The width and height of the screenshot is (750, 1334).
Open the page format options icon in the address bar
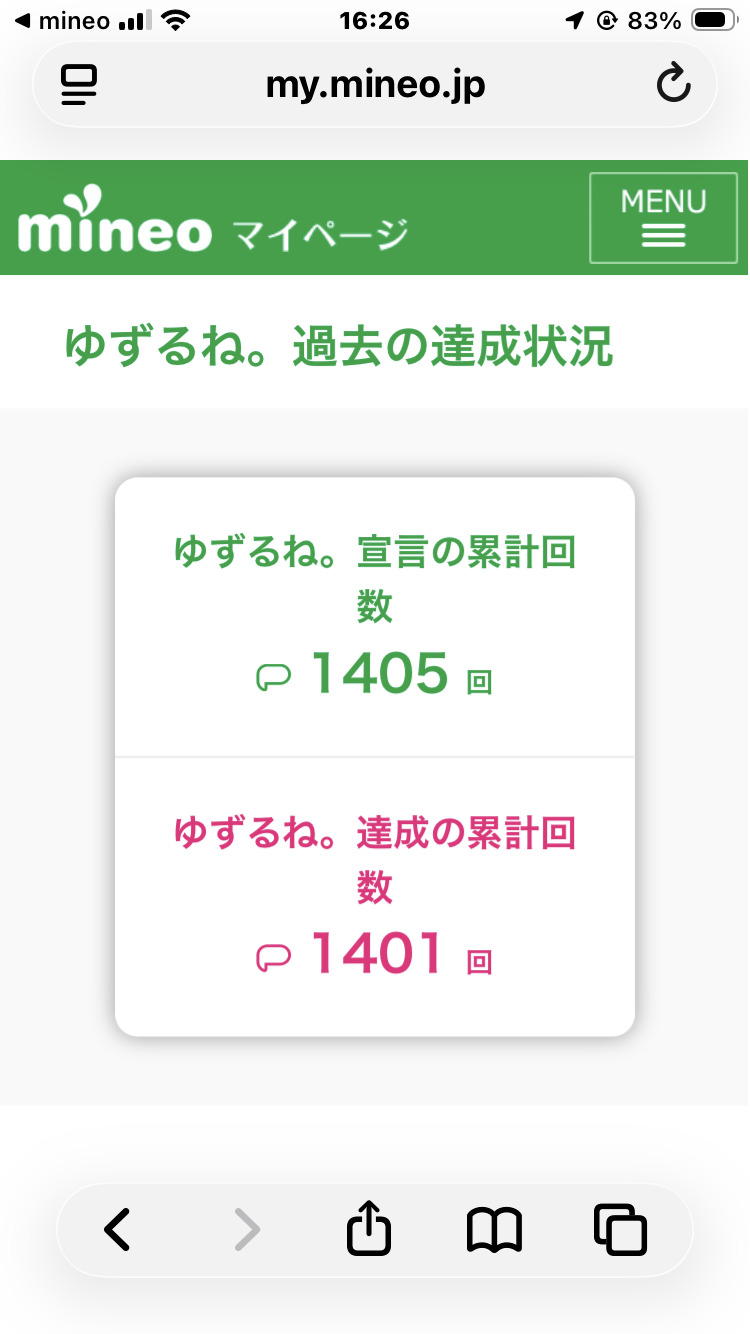click(x=79, y=85)
